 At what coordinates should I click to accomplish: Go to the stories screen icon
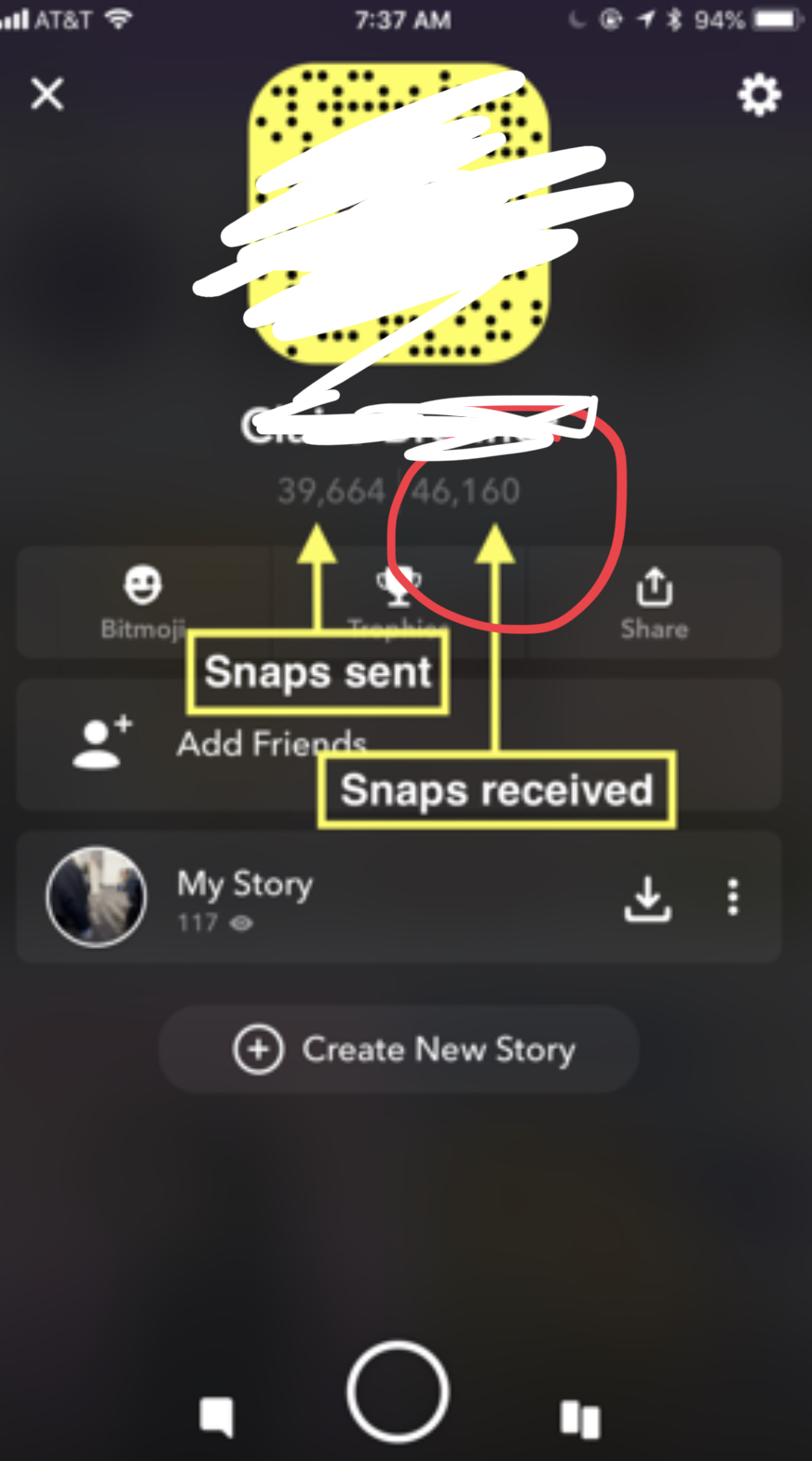click(580, 1419)
